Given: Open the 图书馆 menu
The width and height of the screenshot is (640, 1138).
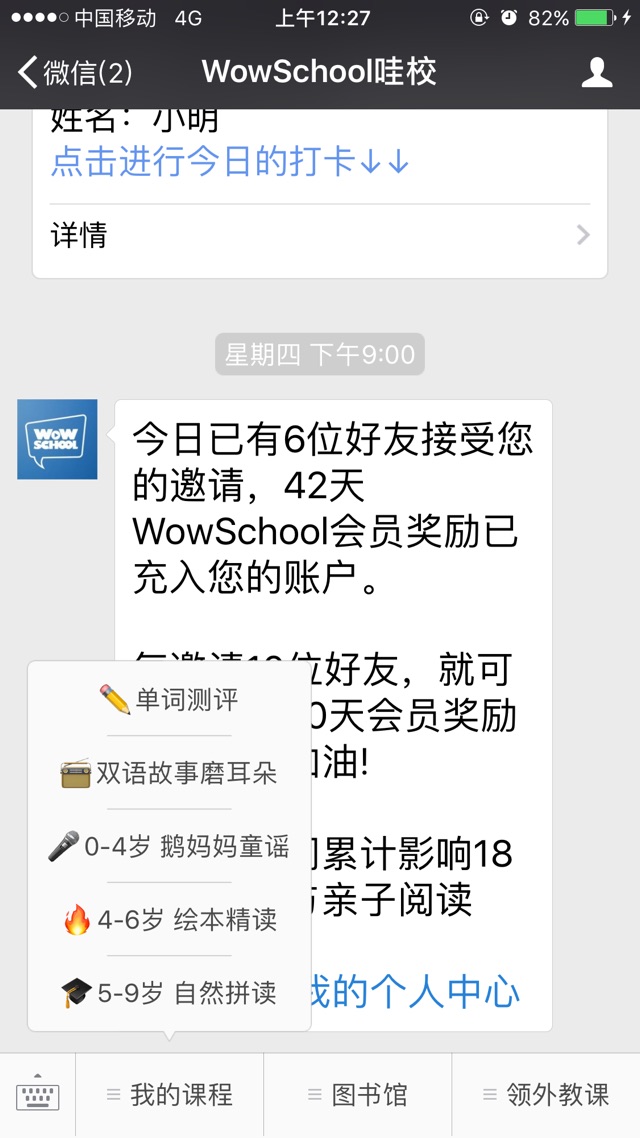Looking at the screenshot, I should click(x=358, y=1095).
